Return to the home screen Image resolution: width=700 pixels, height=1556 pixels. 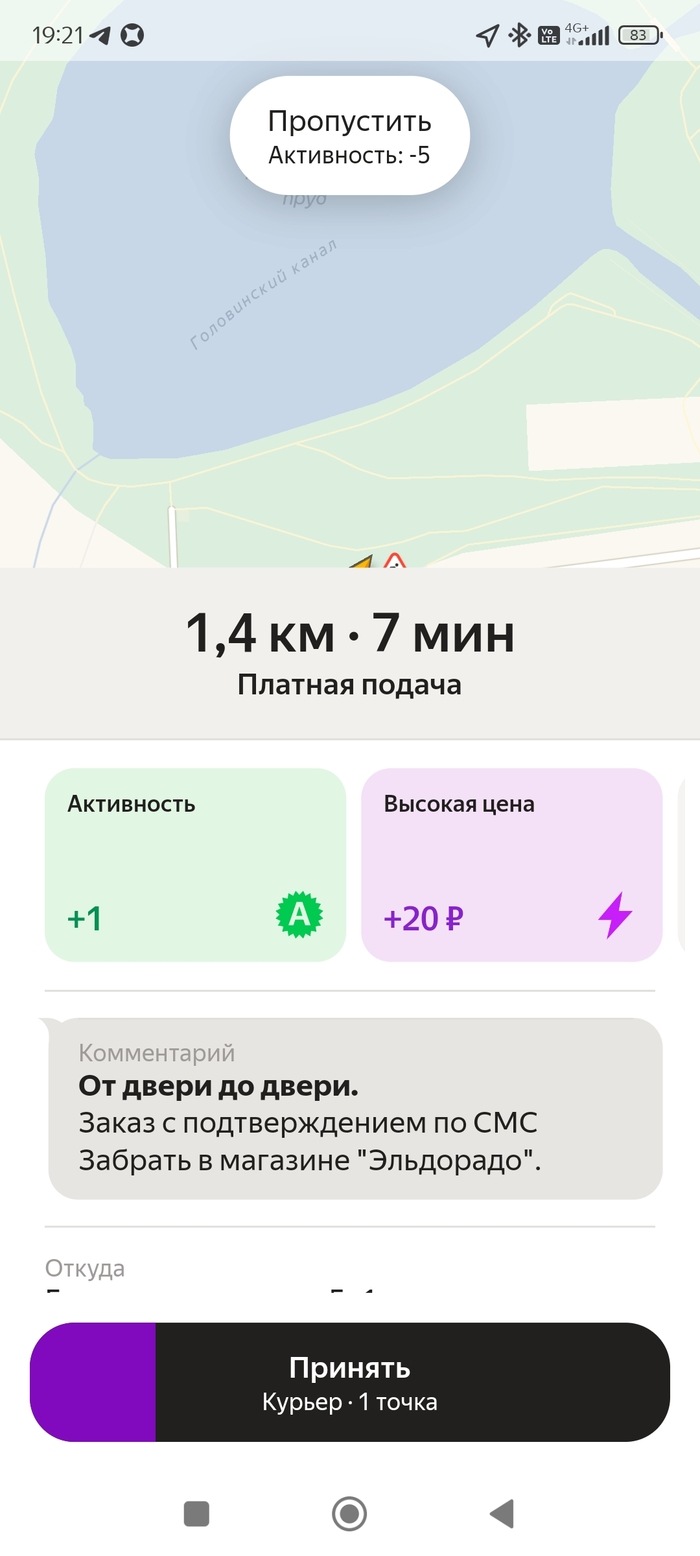[x=349, y=1513]
